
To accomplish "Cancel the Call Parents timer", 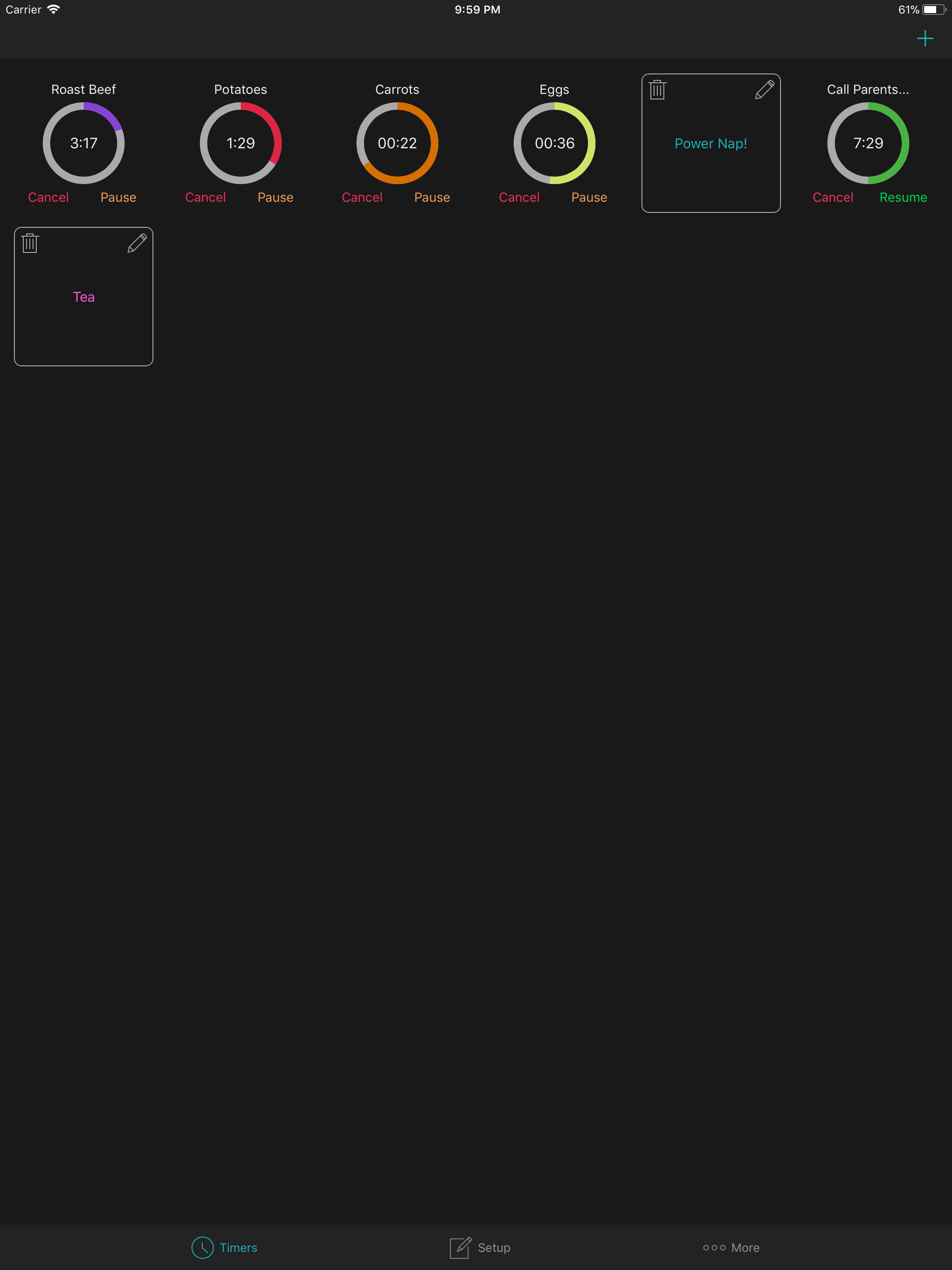I will click(x=833, y=198).
